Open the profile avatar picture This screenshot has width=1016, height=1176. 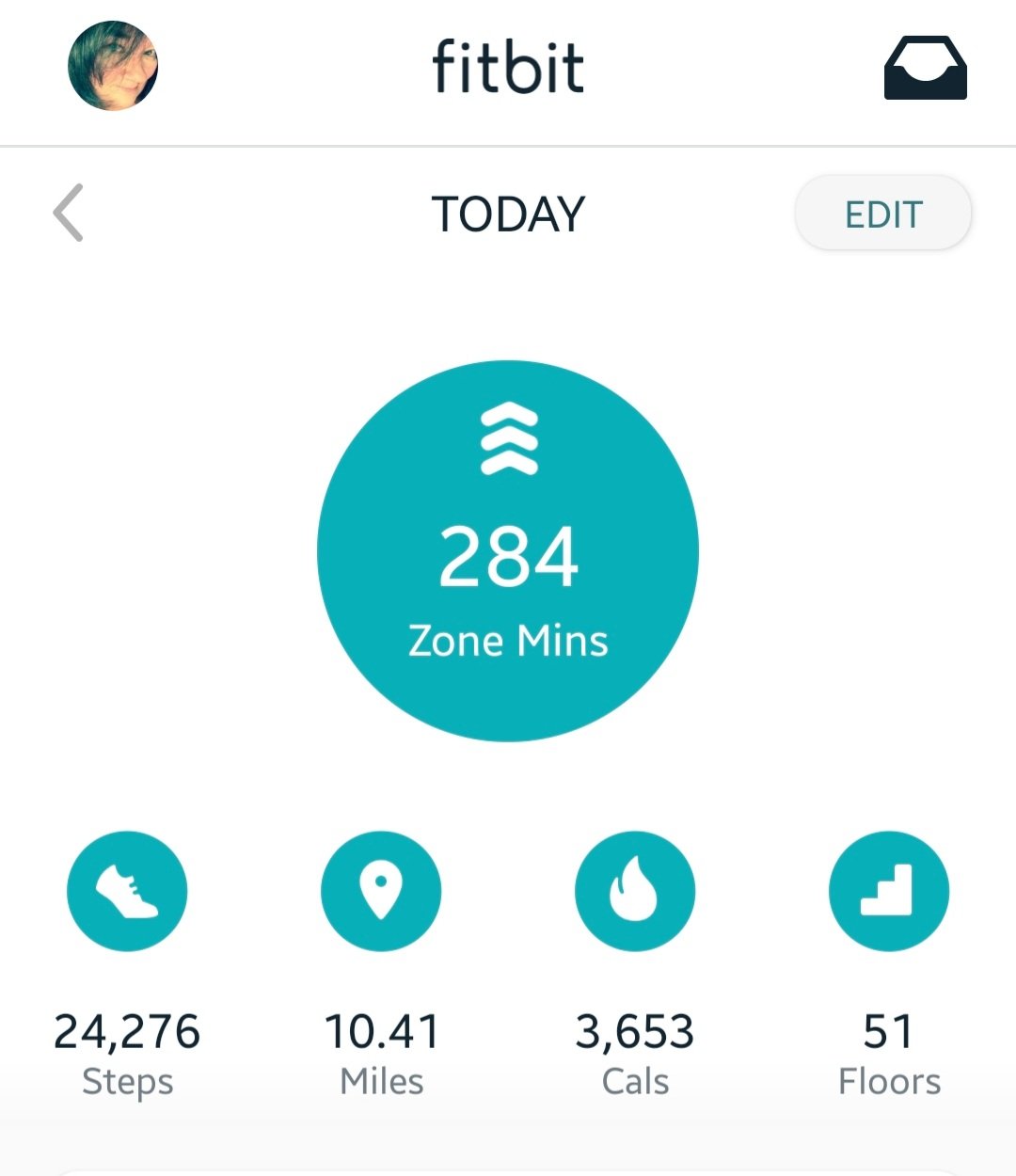pyautogui.click(x=113, y=66)
